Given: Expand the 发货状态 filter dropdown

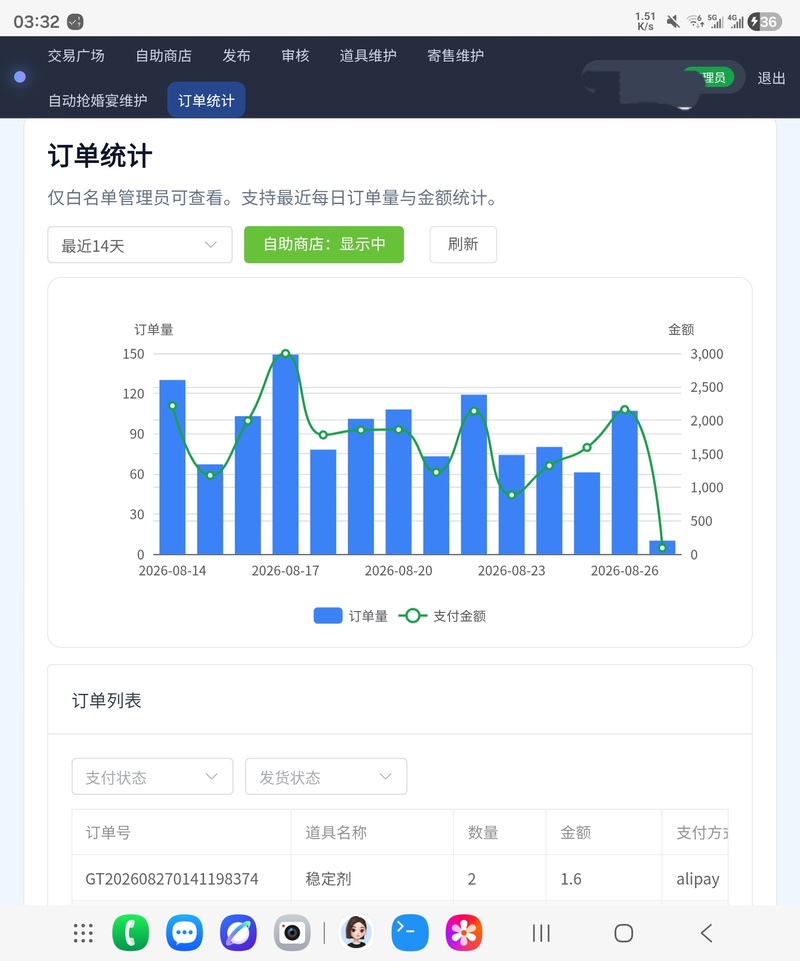Looking at the screenshot, I should (326, 777).
